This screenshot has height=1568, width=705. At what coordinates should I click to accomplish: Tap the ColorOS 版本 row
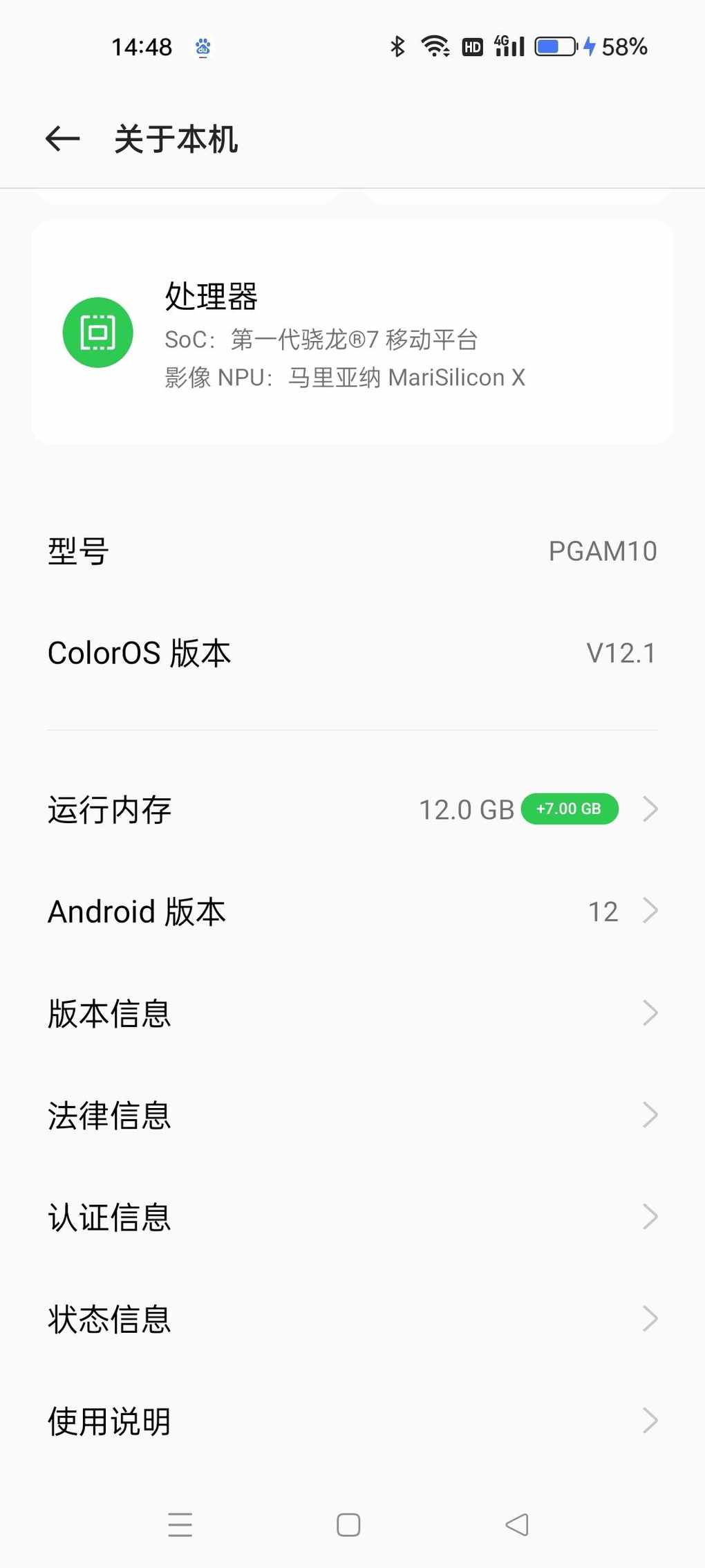[x=352, y=653]
